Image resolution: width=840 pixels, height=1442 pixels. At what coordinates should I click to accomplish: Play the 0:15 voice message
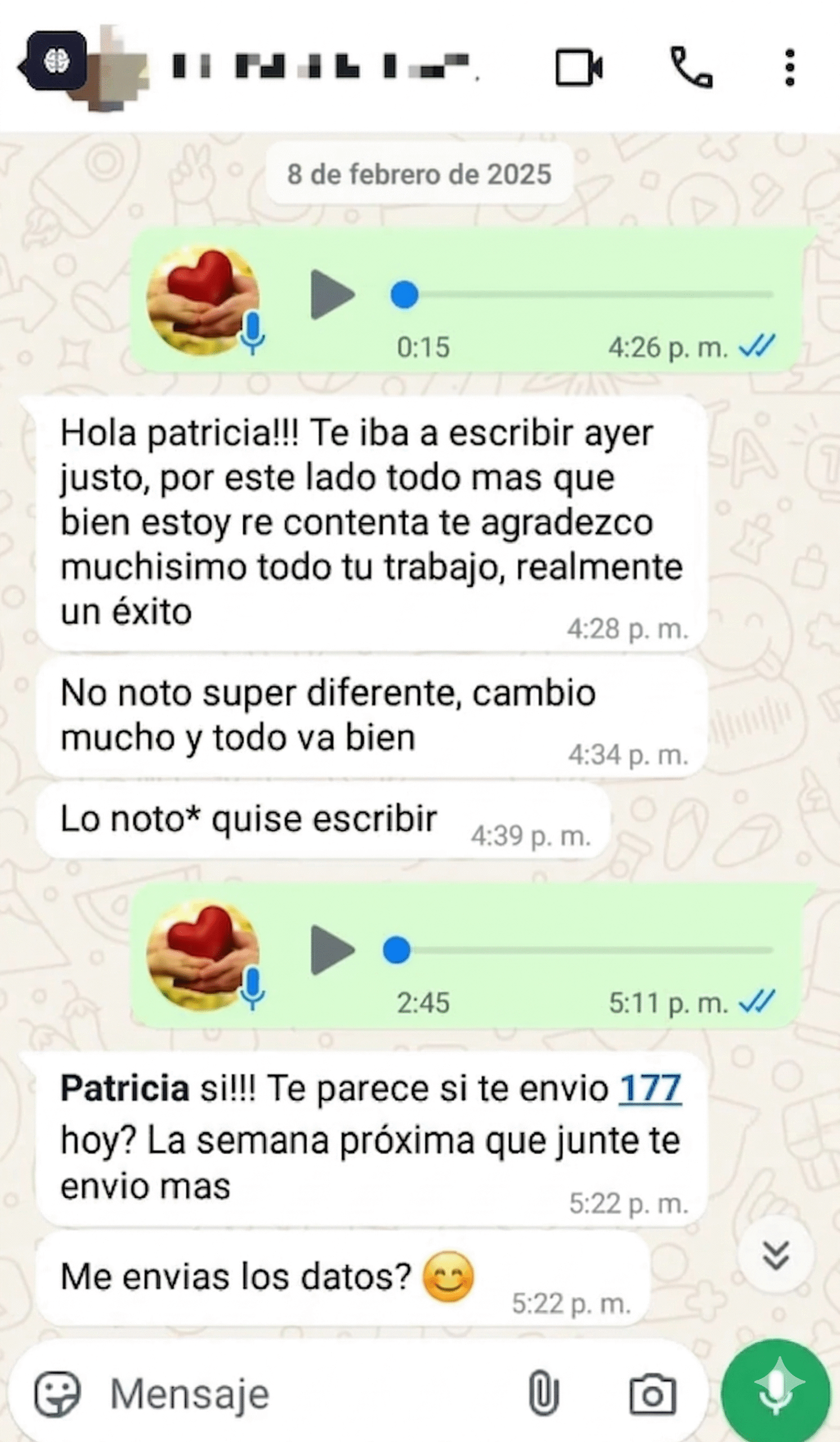(x=332, y=295)
